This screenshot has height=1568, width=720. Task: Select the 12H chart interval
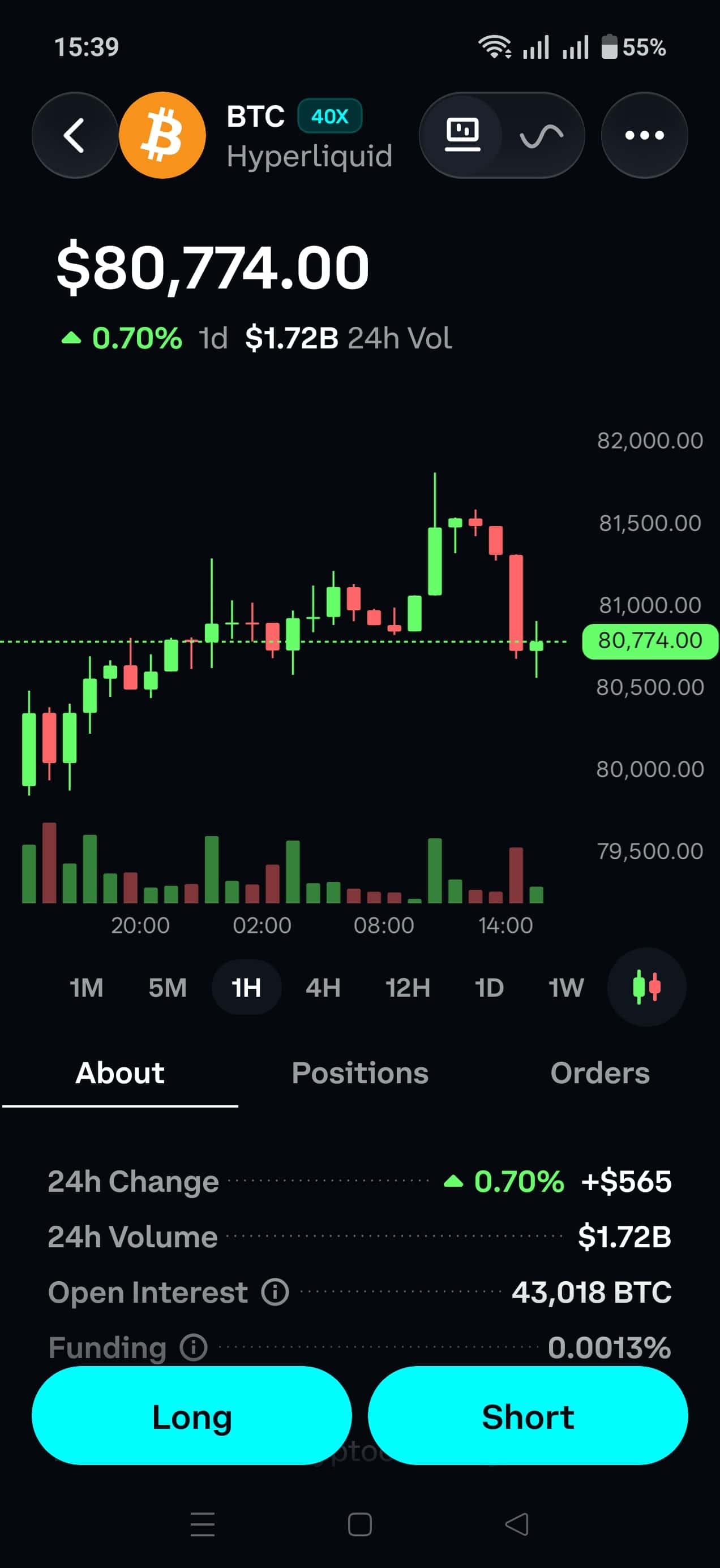coord(408,987)
